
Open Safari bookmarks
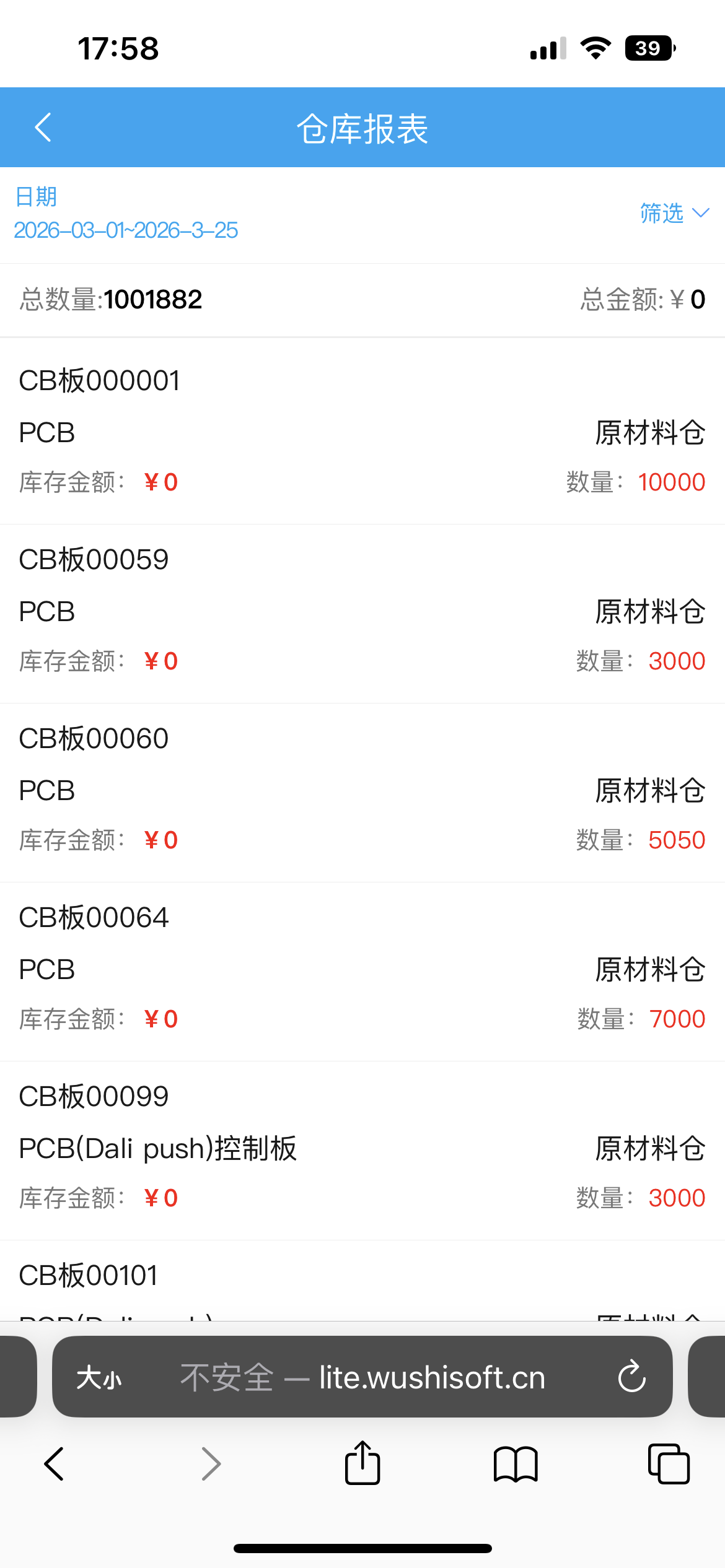pos(516,1464)
